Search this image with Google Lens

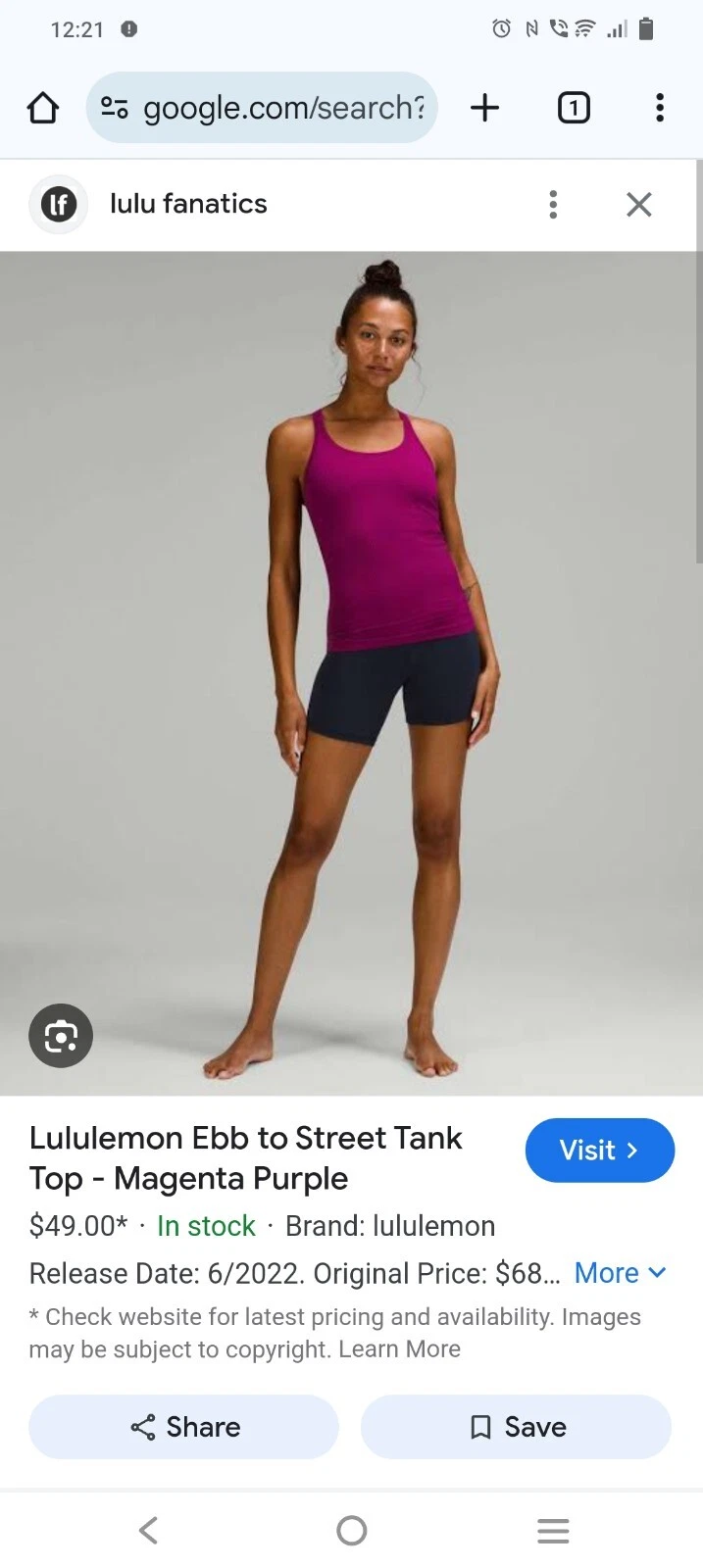tap(61, 1036)
